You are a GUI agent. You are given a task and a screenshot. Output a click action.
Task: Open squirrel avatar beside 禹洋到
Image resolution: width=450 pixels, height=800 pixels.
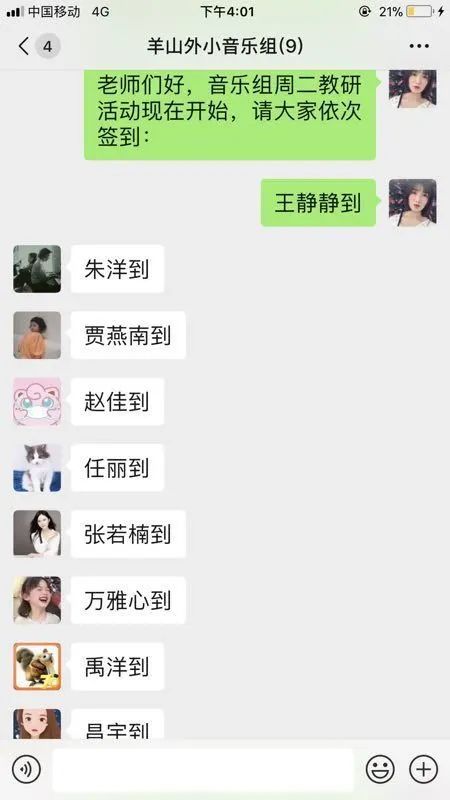pyautogui.click(x=37, y=666)
